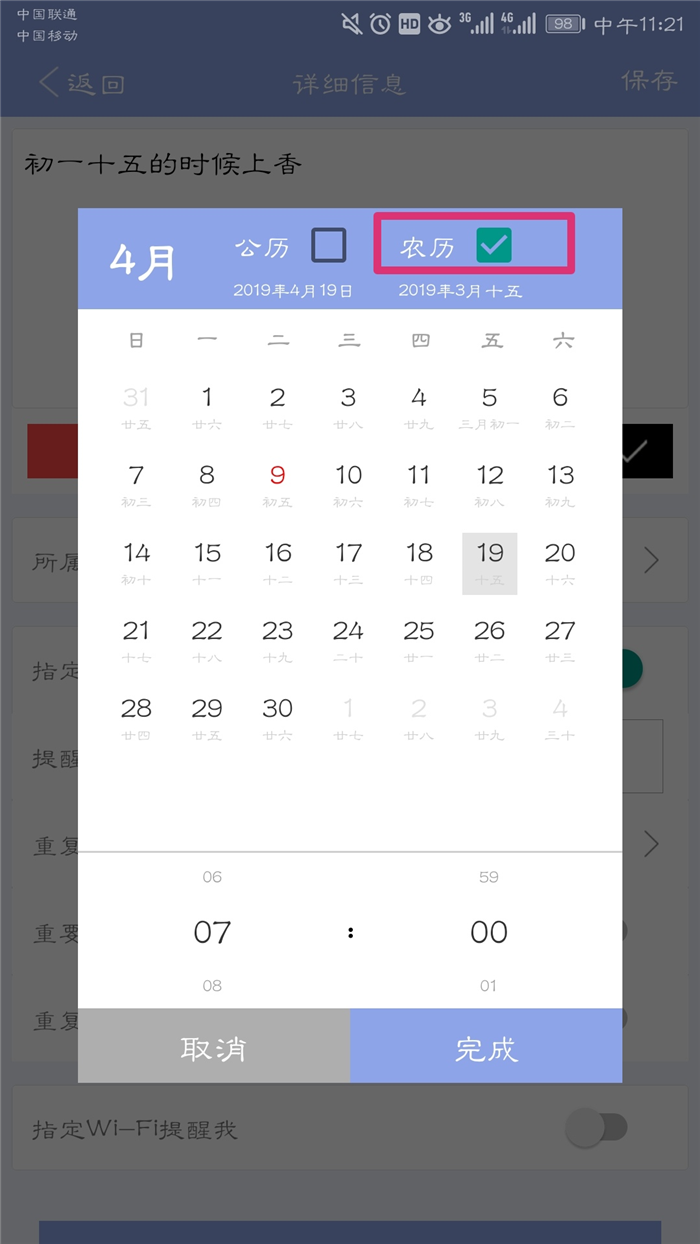The height and width of the screenshot is (1244, 700).
Task: Choose April 27 on the calendar
Action: (x=560, y=641)
